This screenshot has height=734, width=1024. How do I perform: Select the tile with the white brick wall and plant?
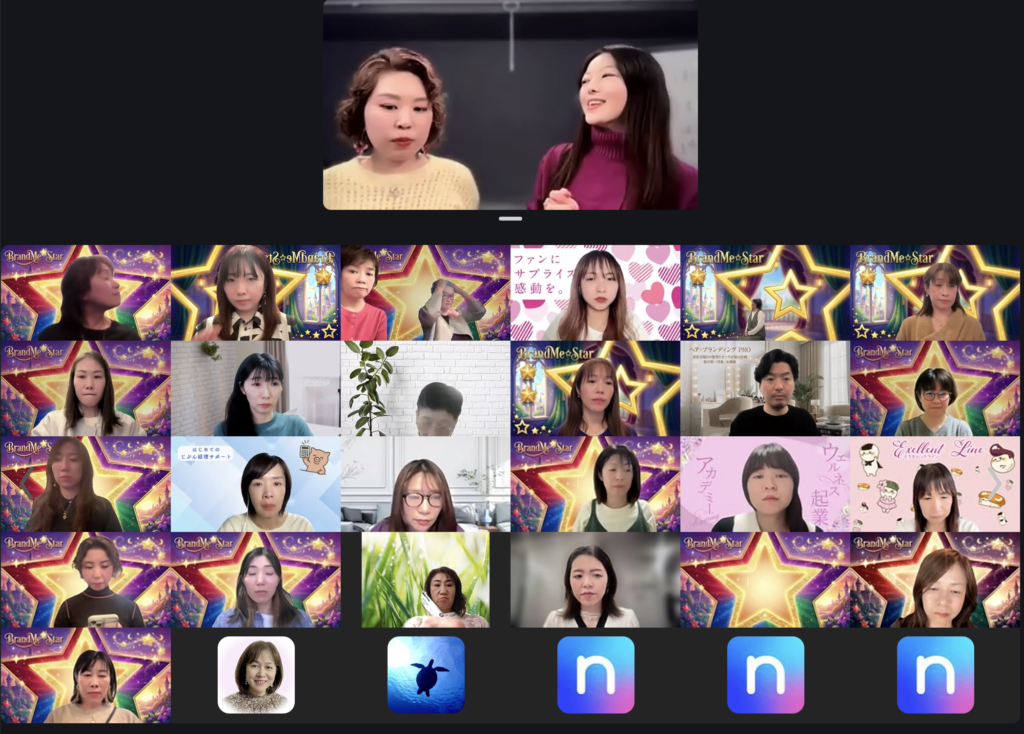pyautogui.click(x=426, y=388)
